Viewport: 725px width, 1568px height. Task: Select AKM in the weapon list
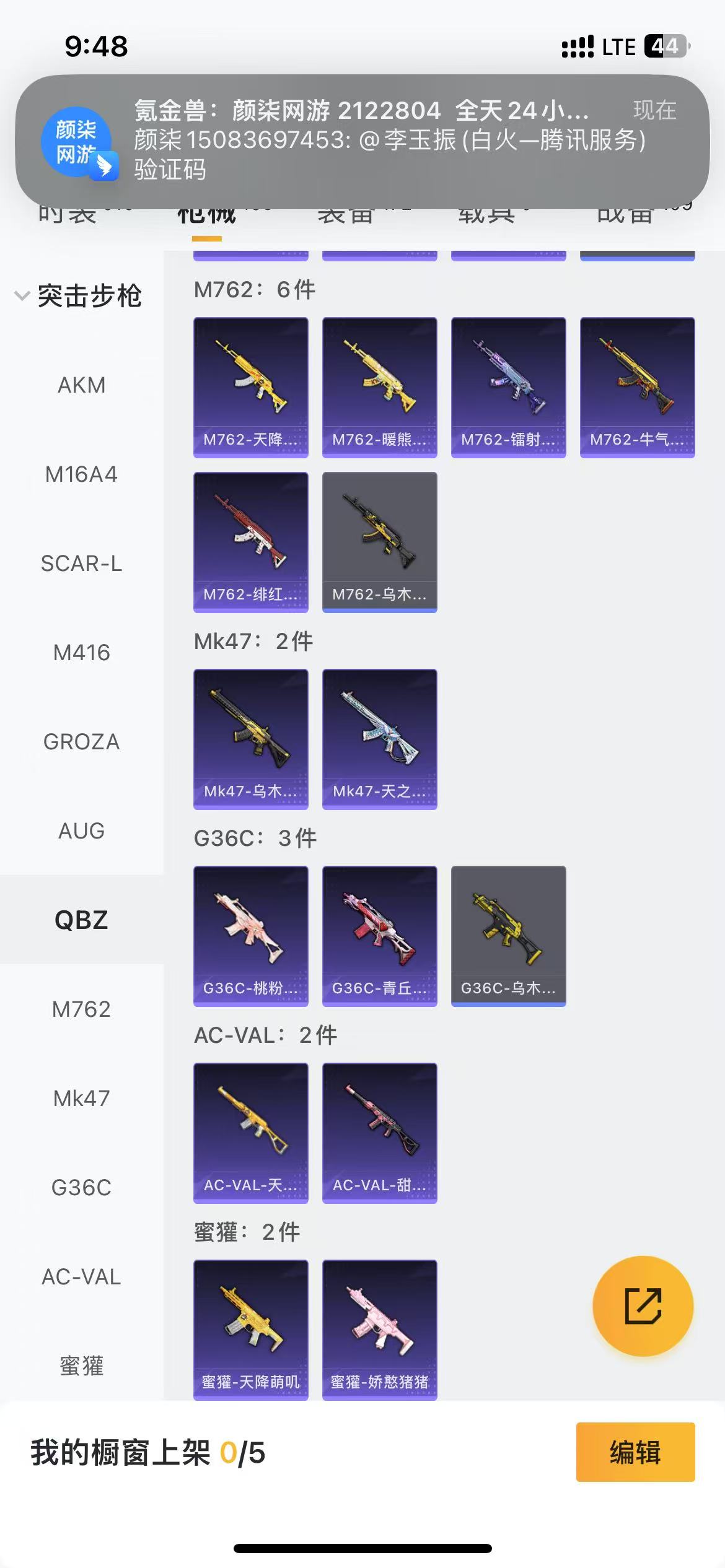(81, 385)
